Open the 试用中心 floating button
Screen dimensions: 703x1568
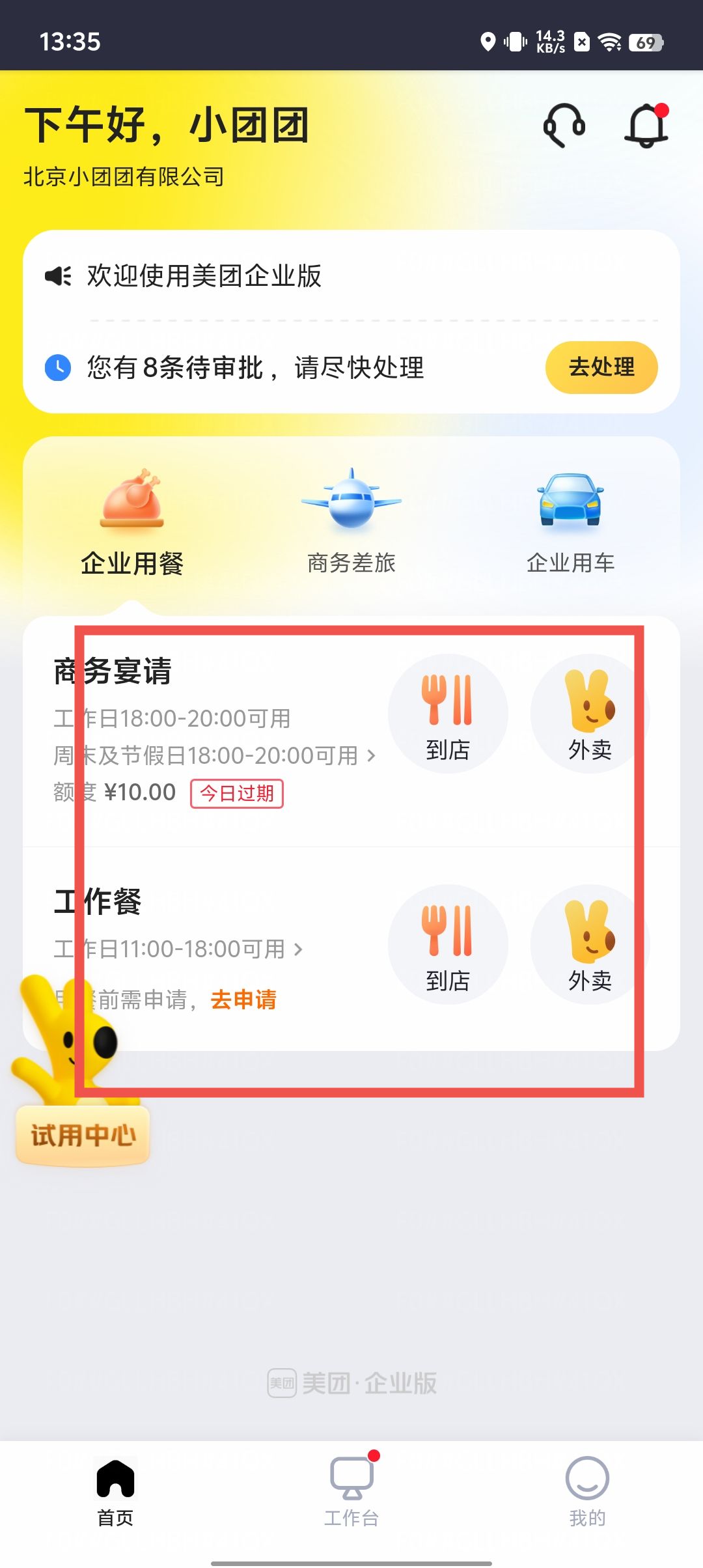coord(83,1136)
